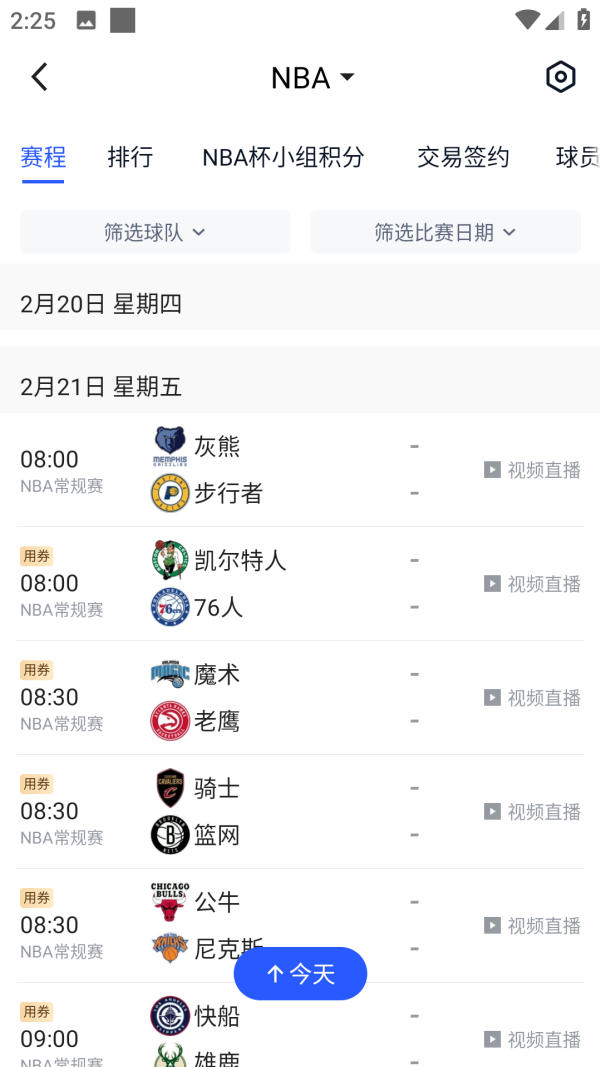Open the NBA league dropdown
Viewport: 600px width, 1067px height.
coord(312,78)
